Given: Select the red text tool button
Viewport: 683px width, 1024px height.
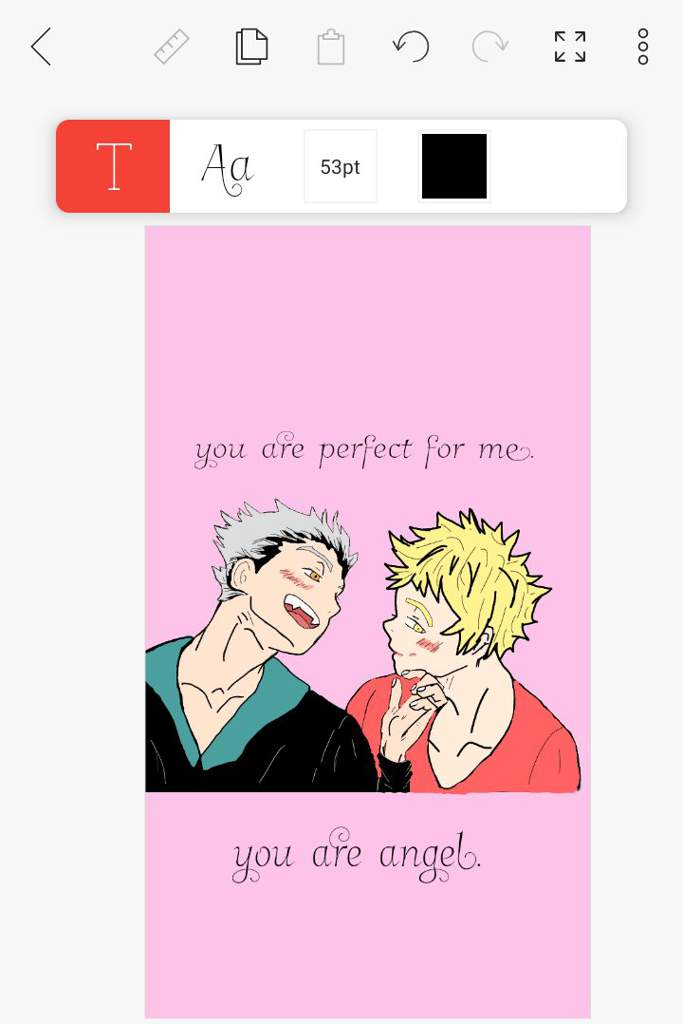Looking at the screenshot, I should [113, 166].
